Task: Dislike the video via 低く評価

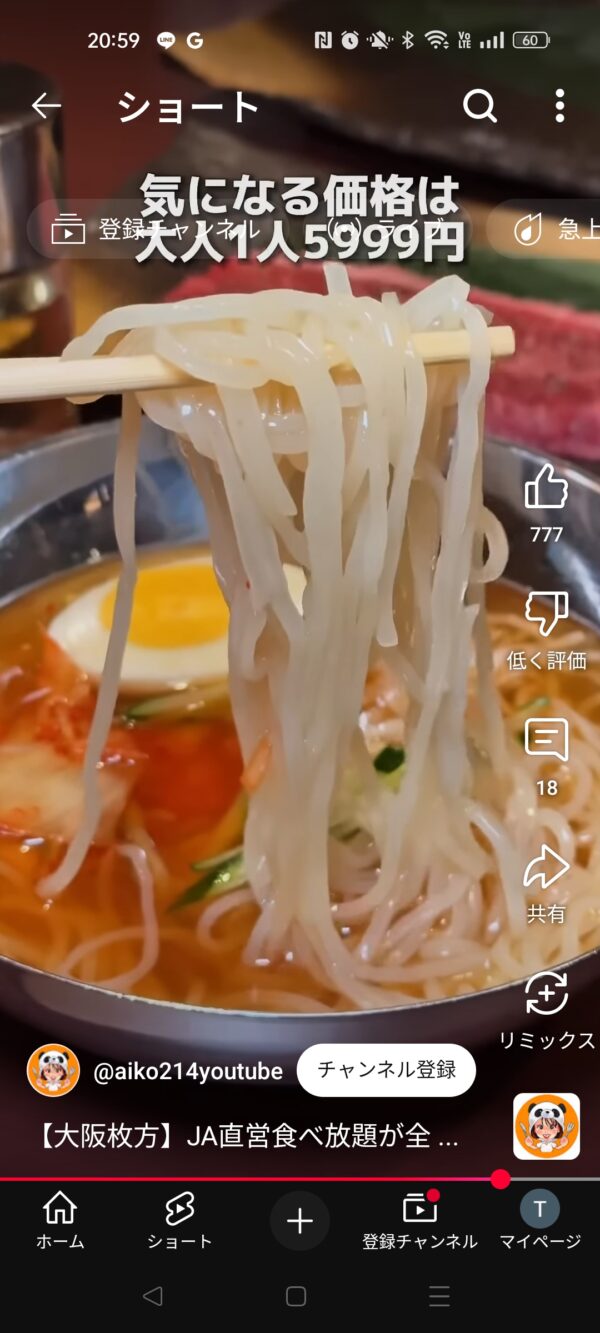Action: click(546, 630)
